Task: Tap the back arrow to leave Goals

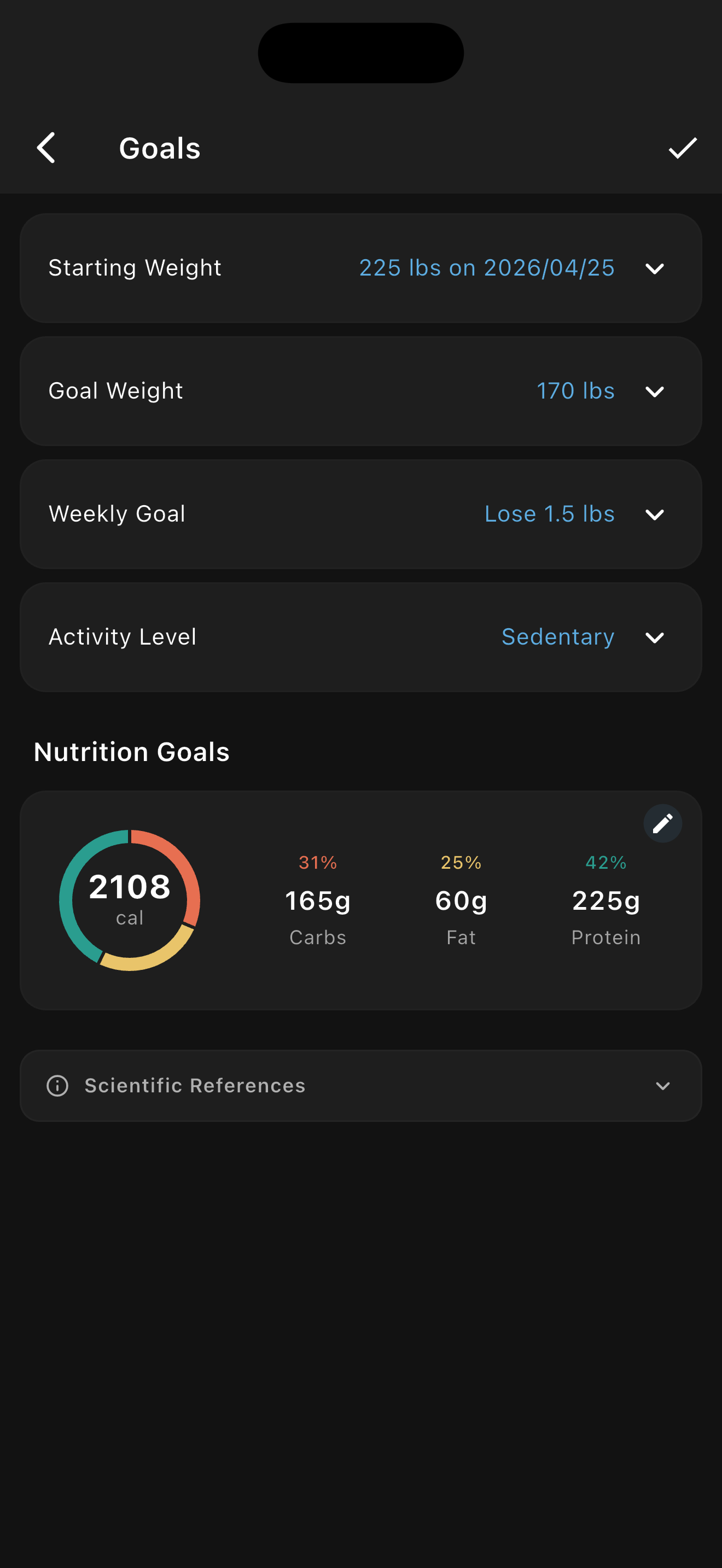Action: (46, 147)
